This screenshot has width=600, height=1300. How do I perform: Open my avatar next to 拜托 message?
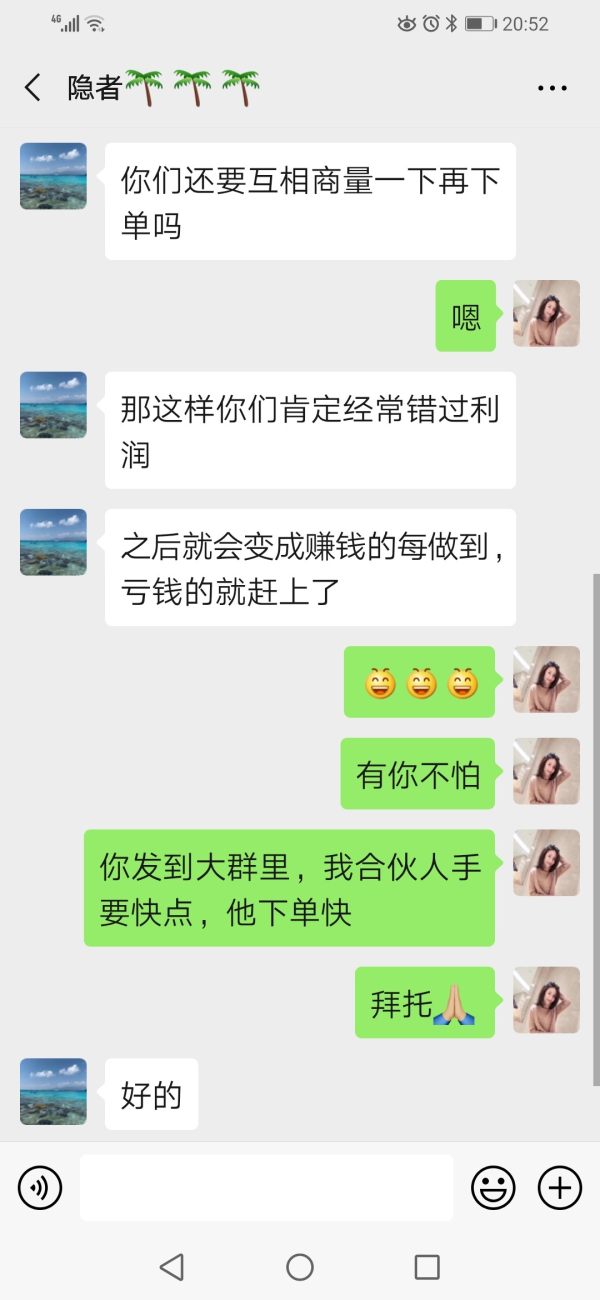(x=546, y=1000)
